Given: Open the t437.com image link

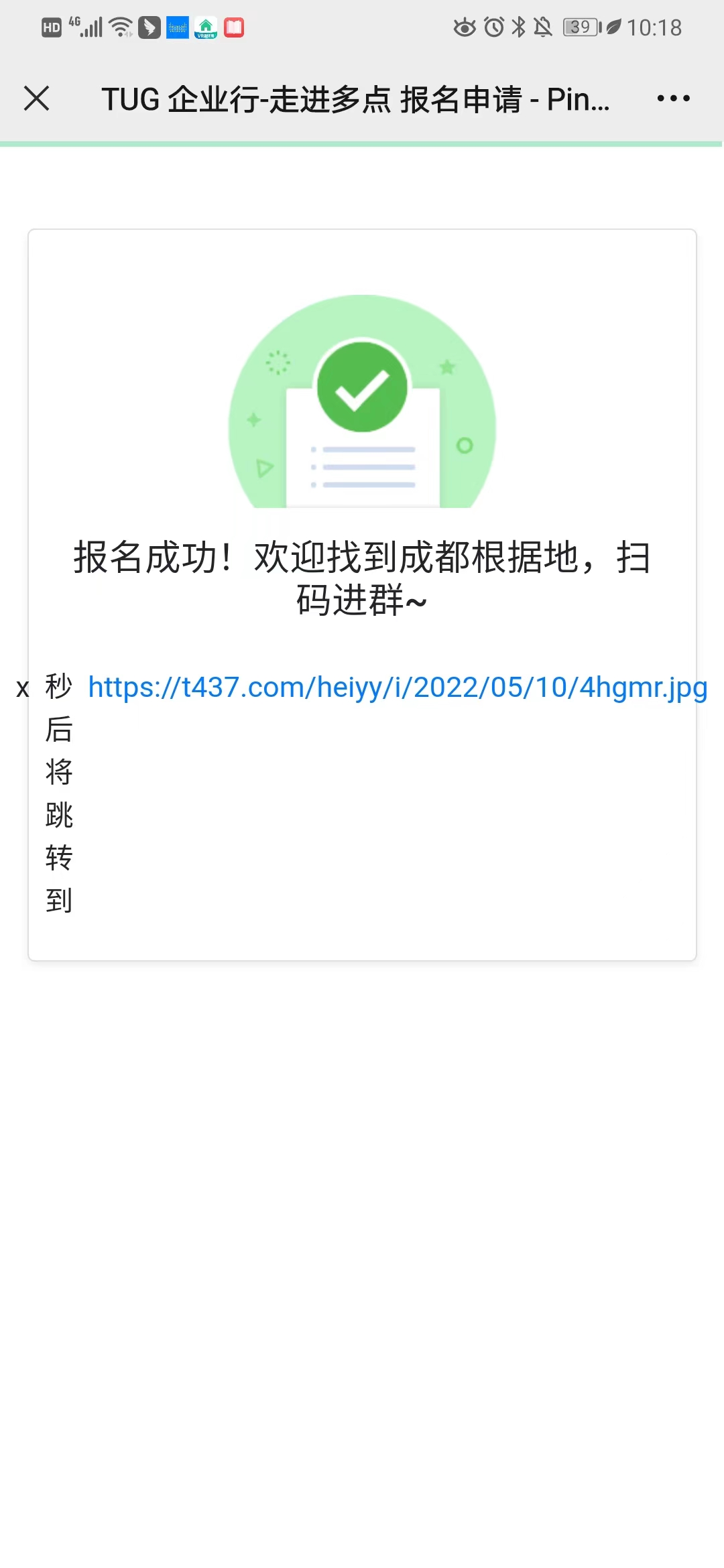Looking at the screenshot, I should click(x=398, y=688).
